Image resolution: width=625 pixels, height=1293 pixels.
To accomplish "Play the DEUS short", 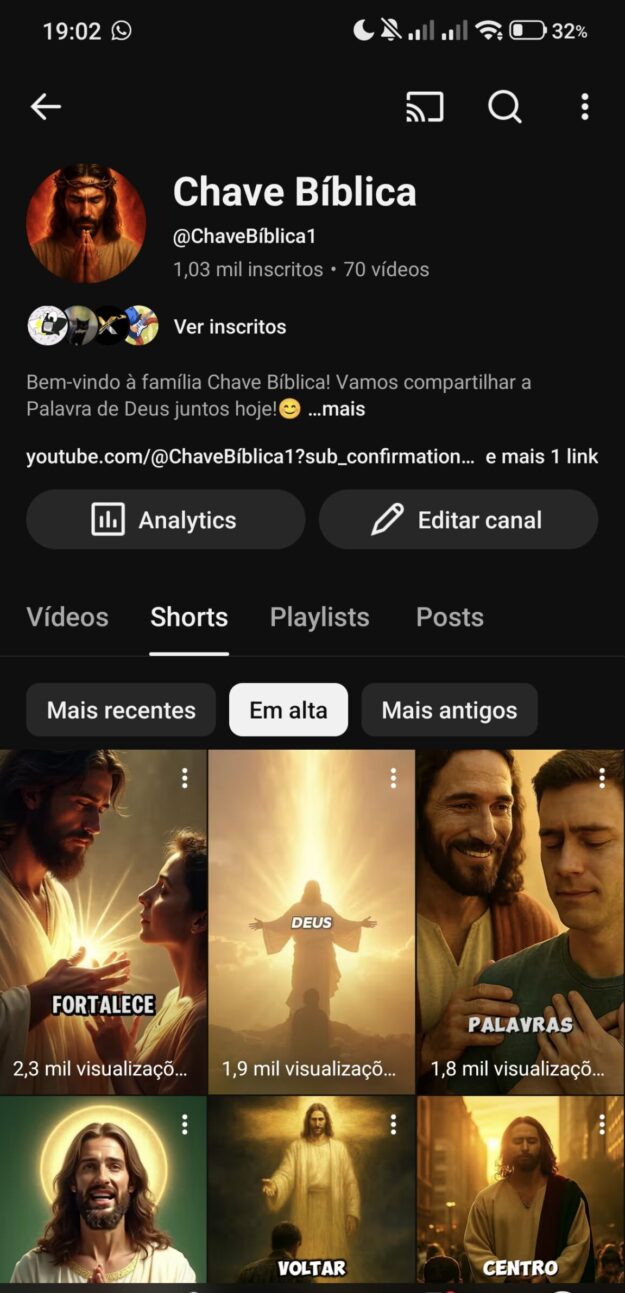I will (311, 920).
